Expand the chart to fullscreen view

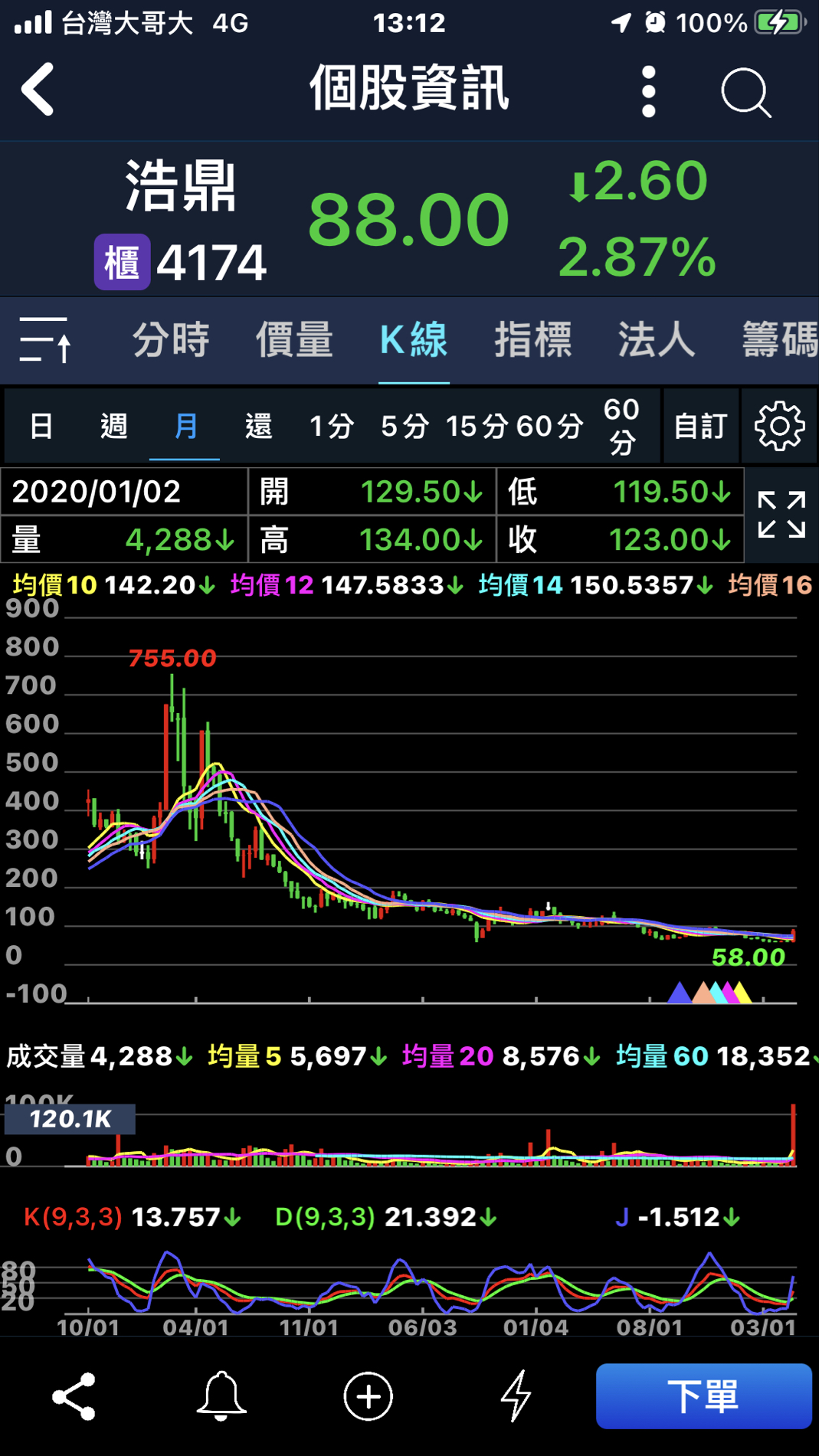[x=781, y=515]
